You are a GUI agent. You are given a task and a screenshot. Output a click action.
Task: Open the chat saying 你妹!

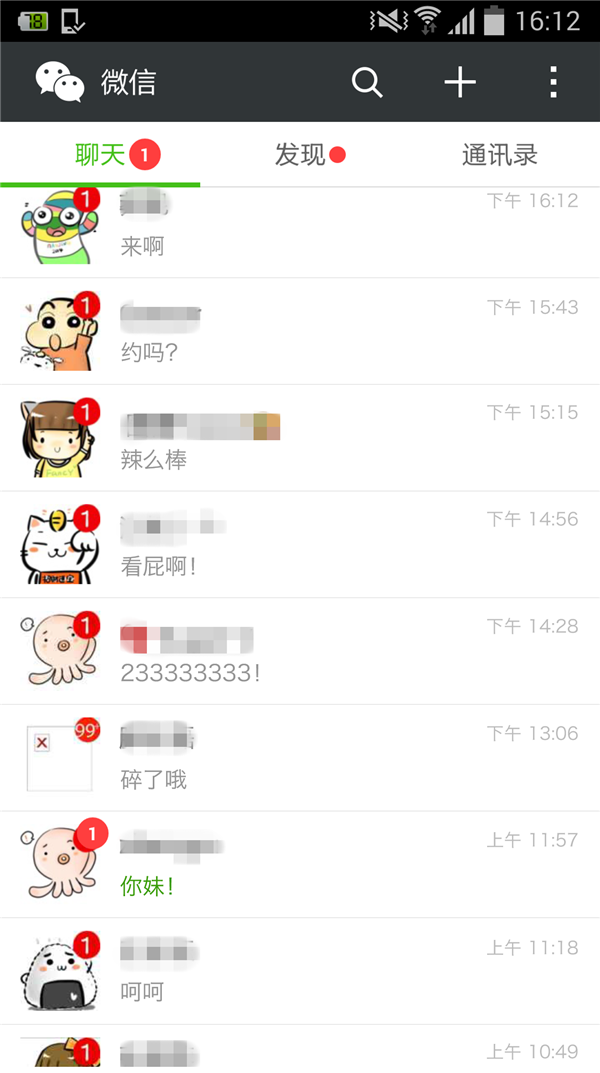coord(300,866)
